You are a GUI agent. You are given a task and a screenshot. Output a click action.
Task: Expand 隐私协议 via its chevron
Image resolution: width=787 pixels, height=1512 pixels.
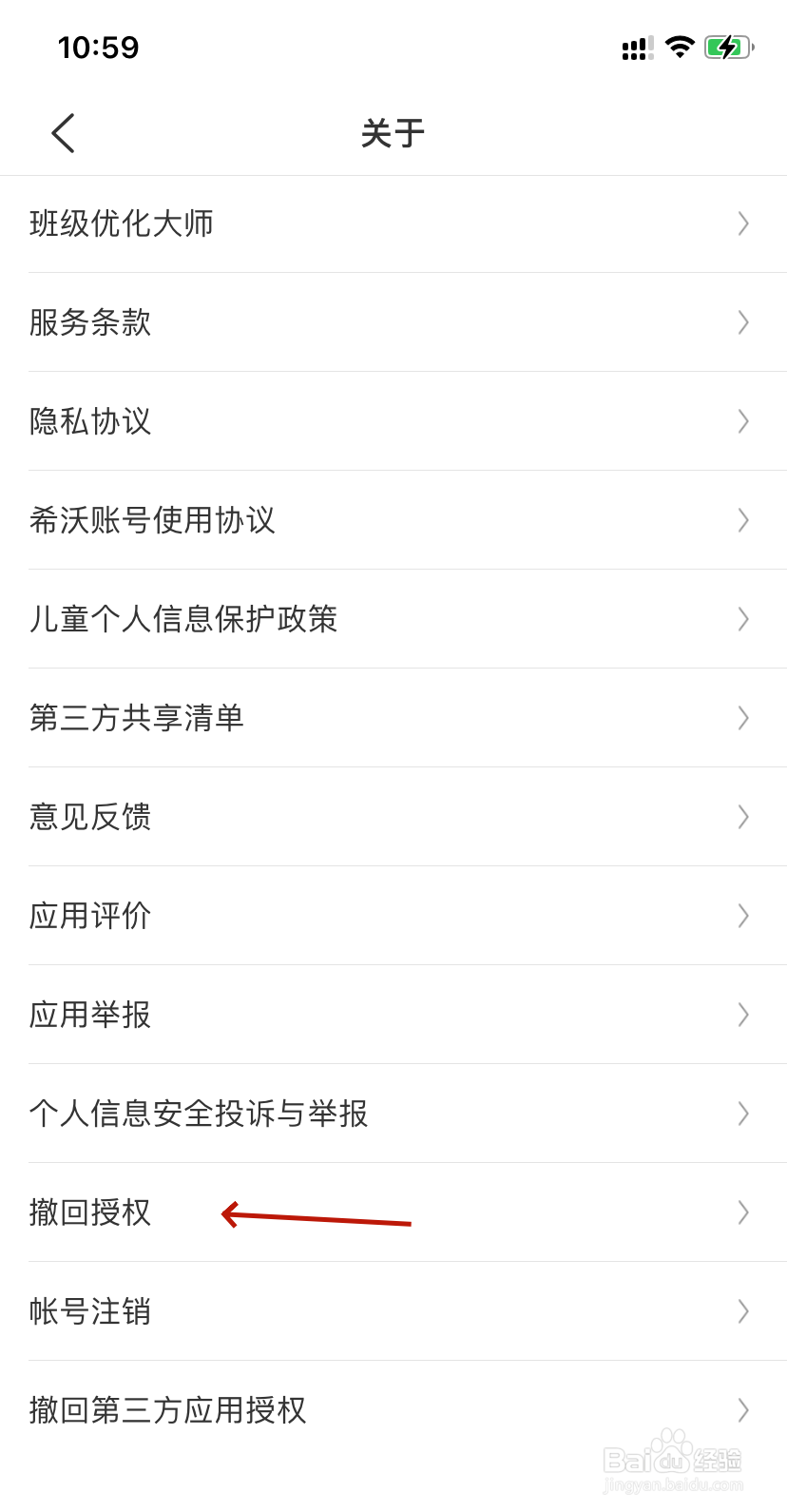pyautogui.click(x=744, y=421)
